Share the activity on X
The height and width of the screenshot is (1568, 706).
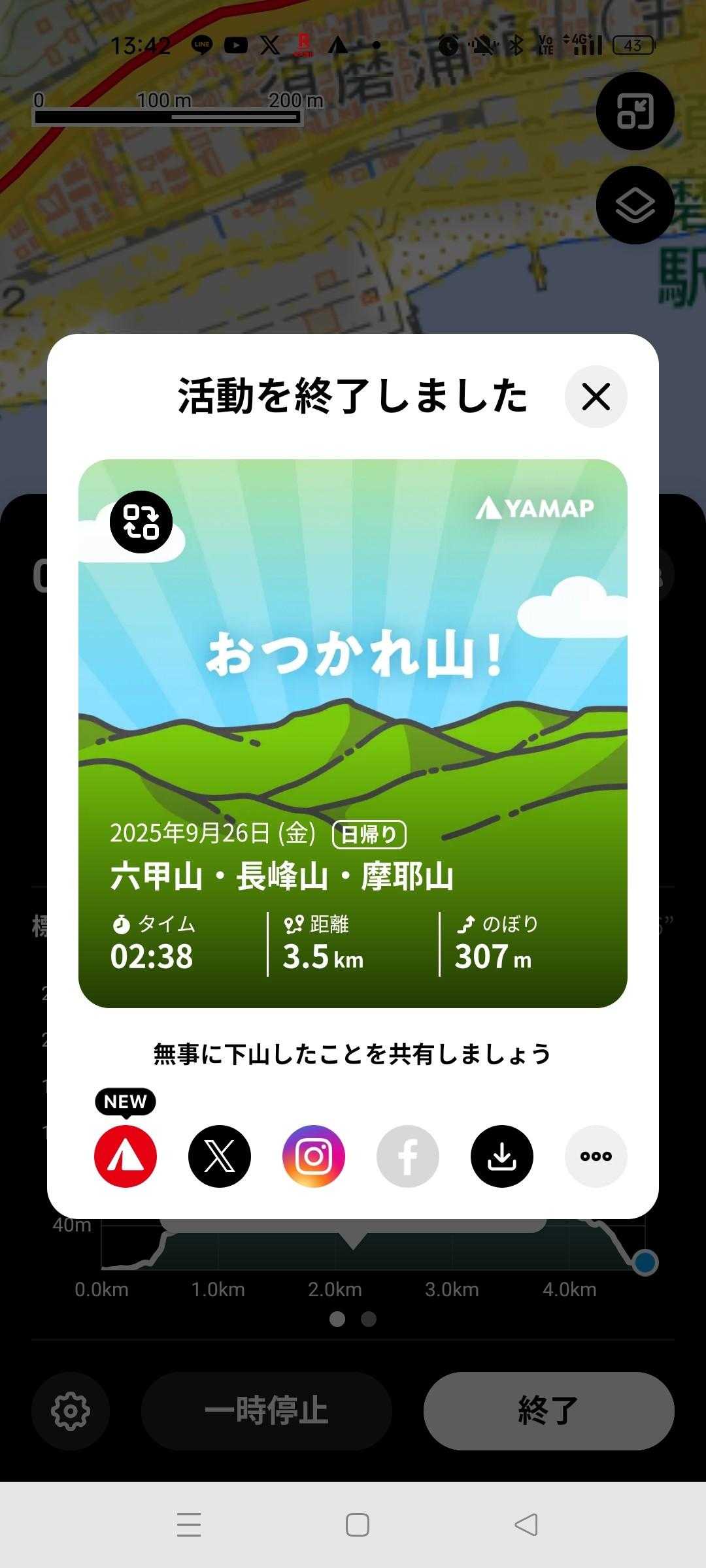[220, 1156]
